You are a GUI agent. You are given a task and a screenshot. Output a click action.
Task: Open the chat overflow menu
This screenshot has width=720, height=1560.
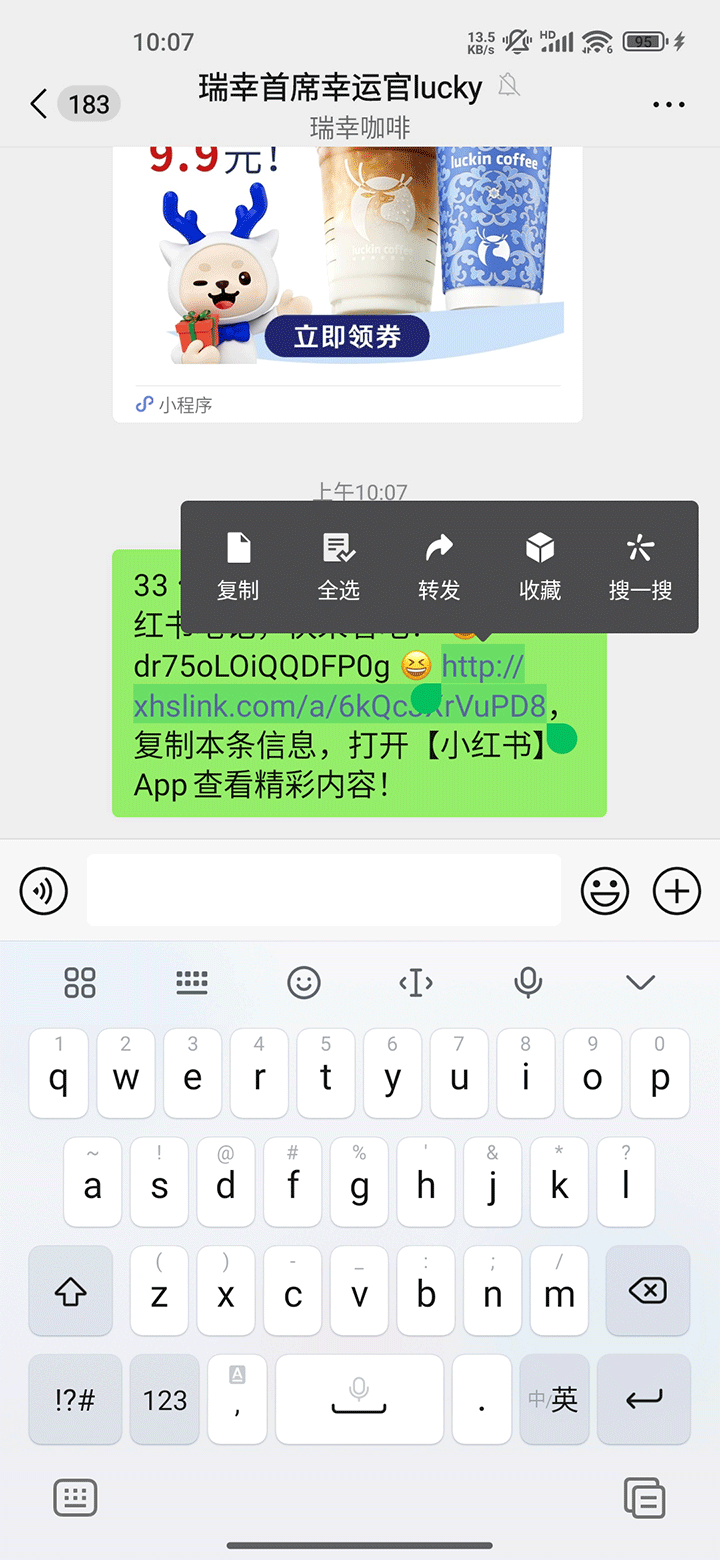pyautogui.click(x=668, y=104)
